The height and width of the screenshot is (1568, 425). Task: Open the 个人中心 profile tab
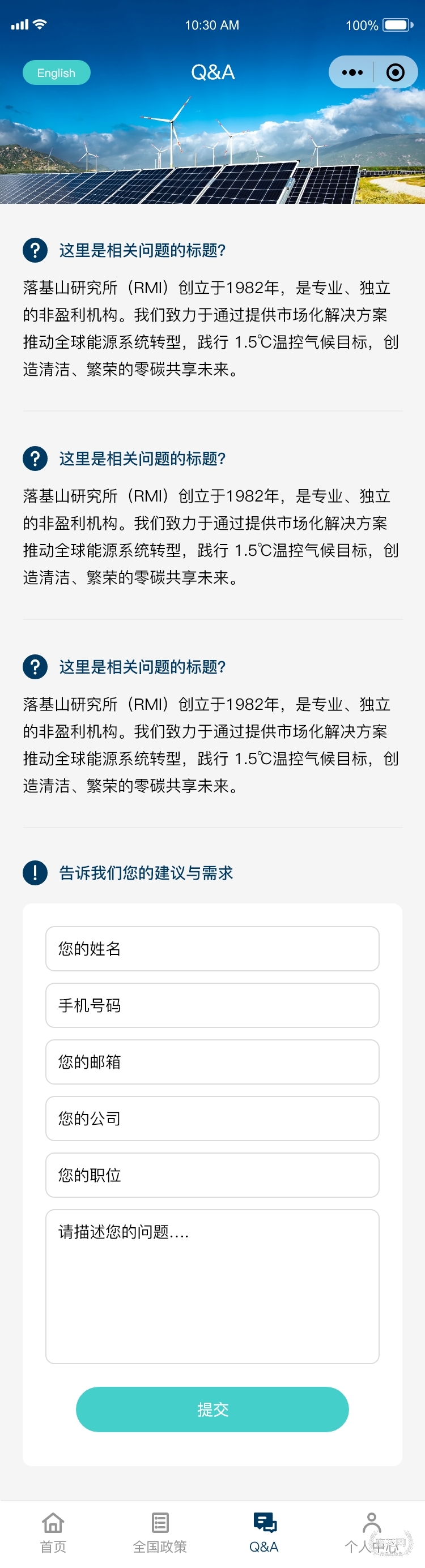click(x=371, y=1531)
